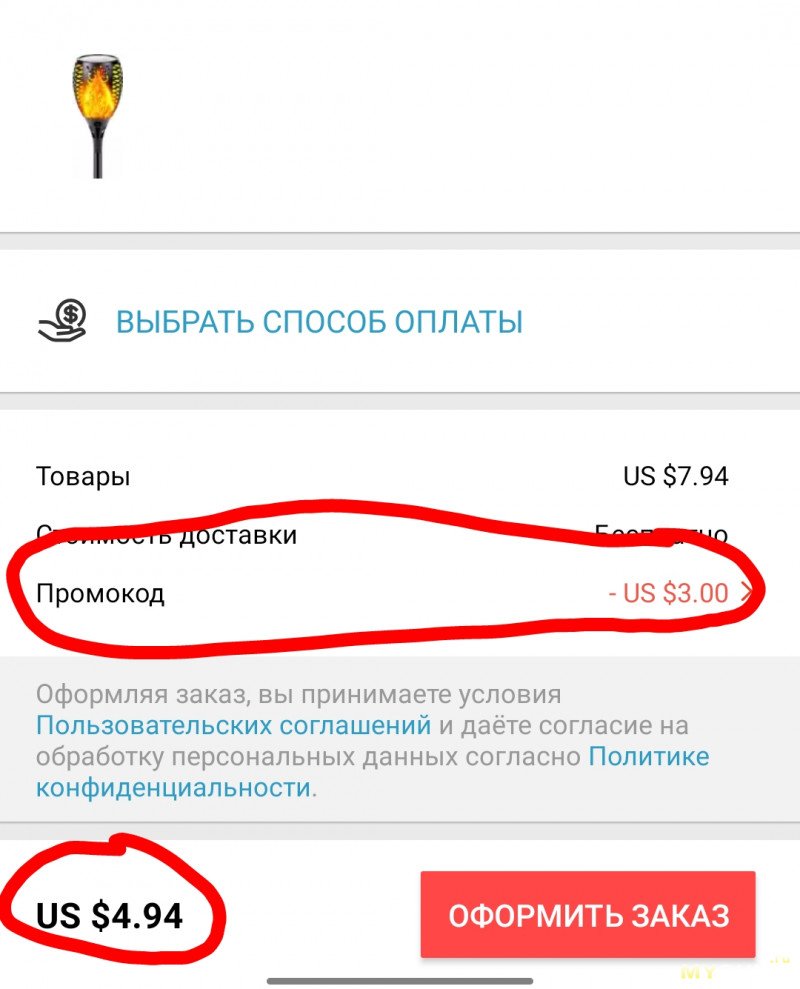Open Пользовательских соглашений link

234,725
